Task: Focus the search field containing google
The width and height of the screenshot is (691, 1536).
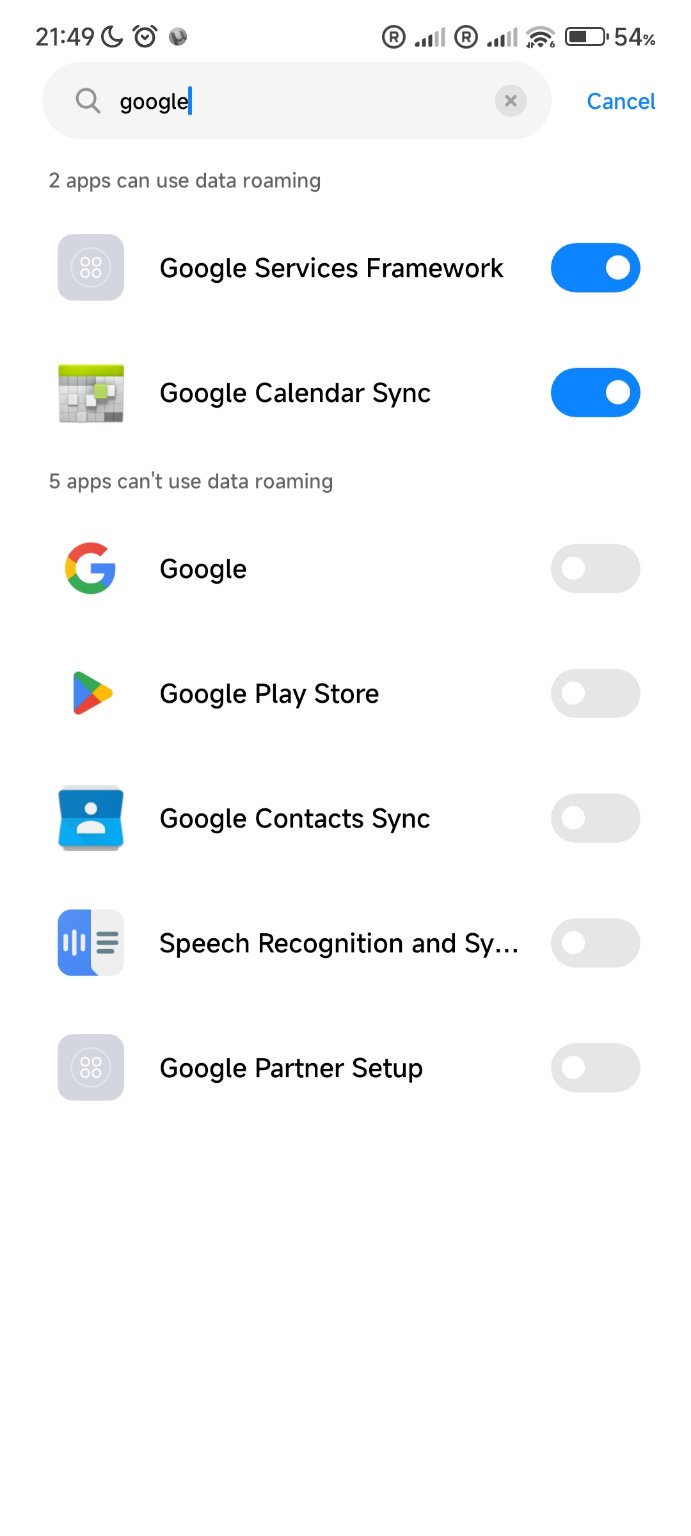Action: 297,101
